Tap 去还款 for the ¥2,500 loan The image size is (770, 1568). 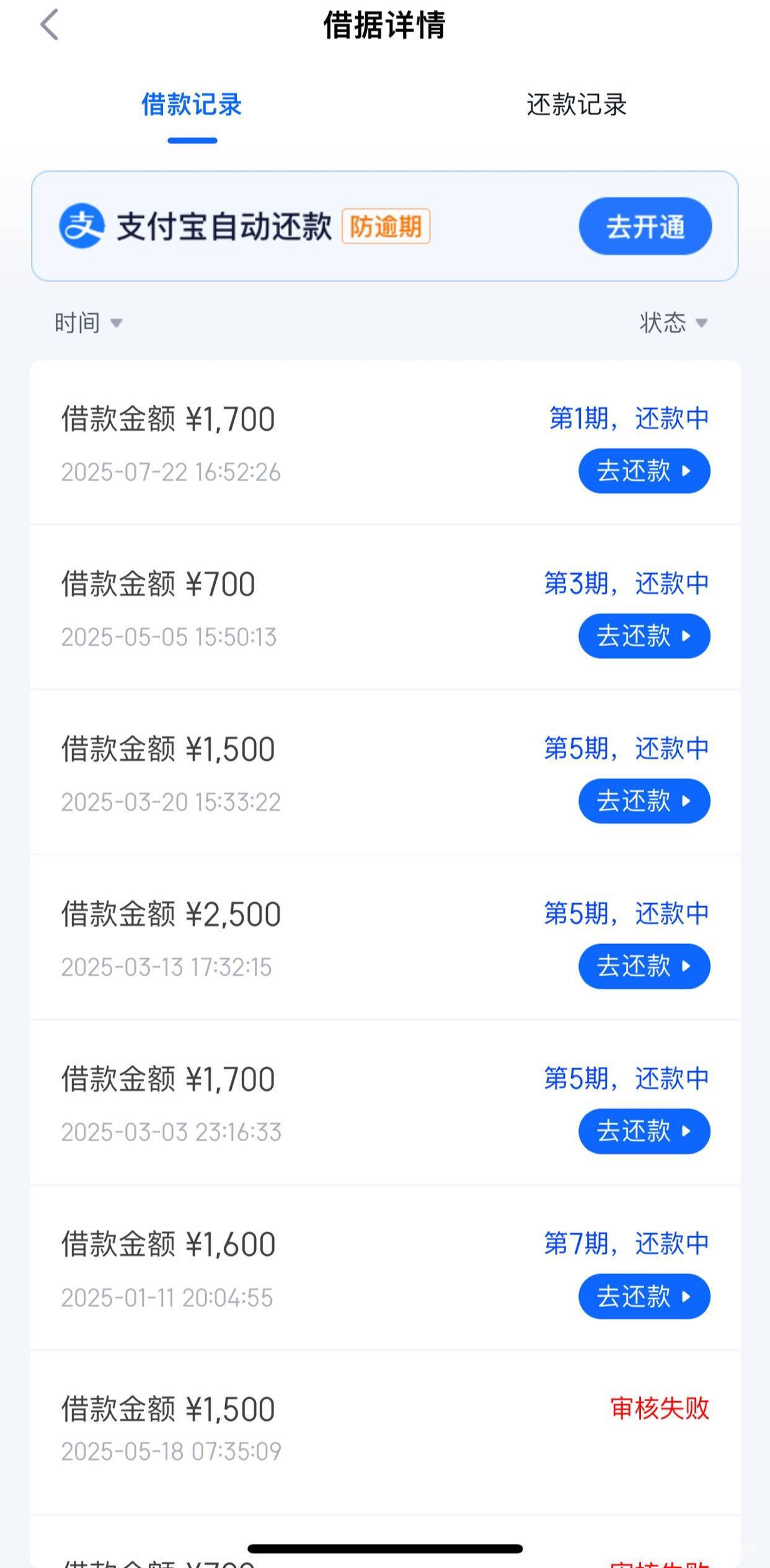[x=644, y=966]
